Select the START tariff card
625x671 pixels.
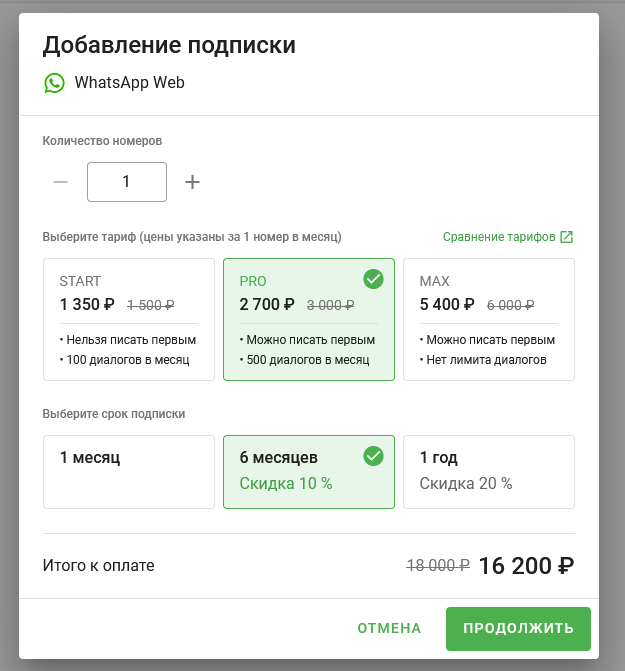click(x=129, y=319)
